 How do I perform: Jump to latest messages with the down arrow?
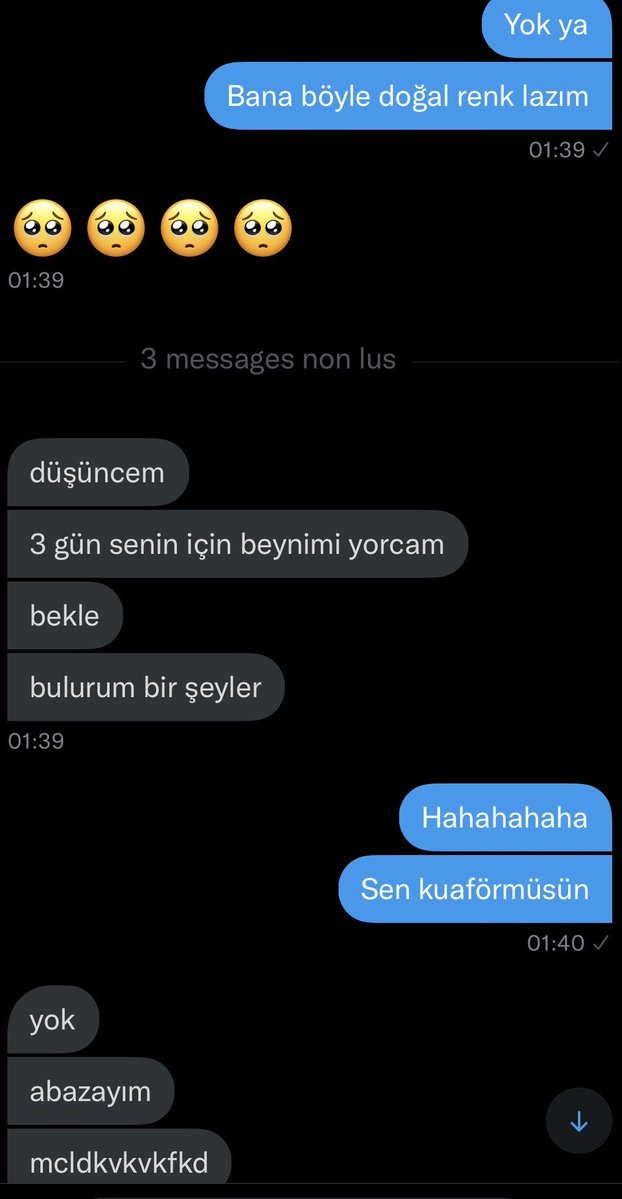click(578, 1121)
